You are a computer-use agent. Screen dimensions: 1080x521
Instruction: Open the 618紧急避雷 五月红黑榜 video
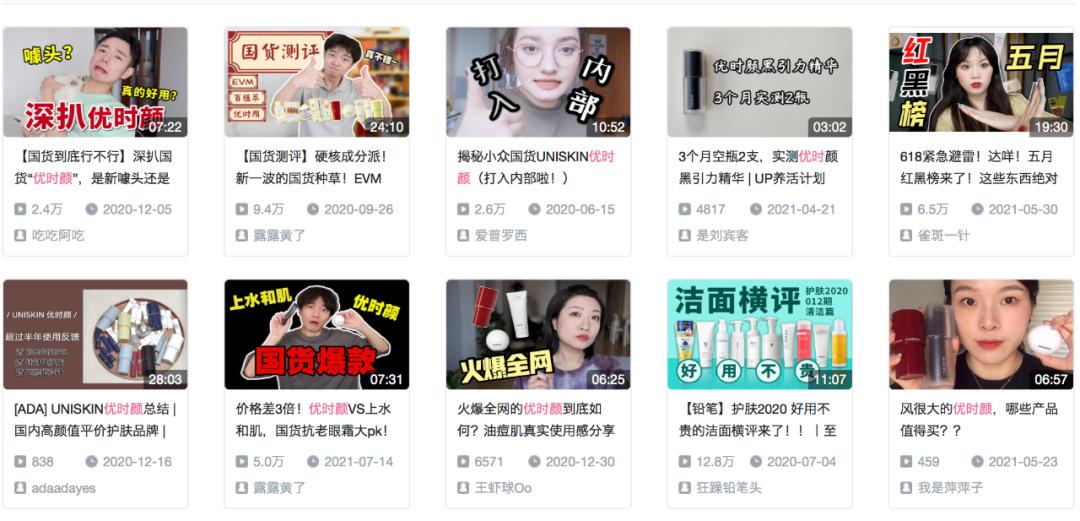click(x=981, y=82)
